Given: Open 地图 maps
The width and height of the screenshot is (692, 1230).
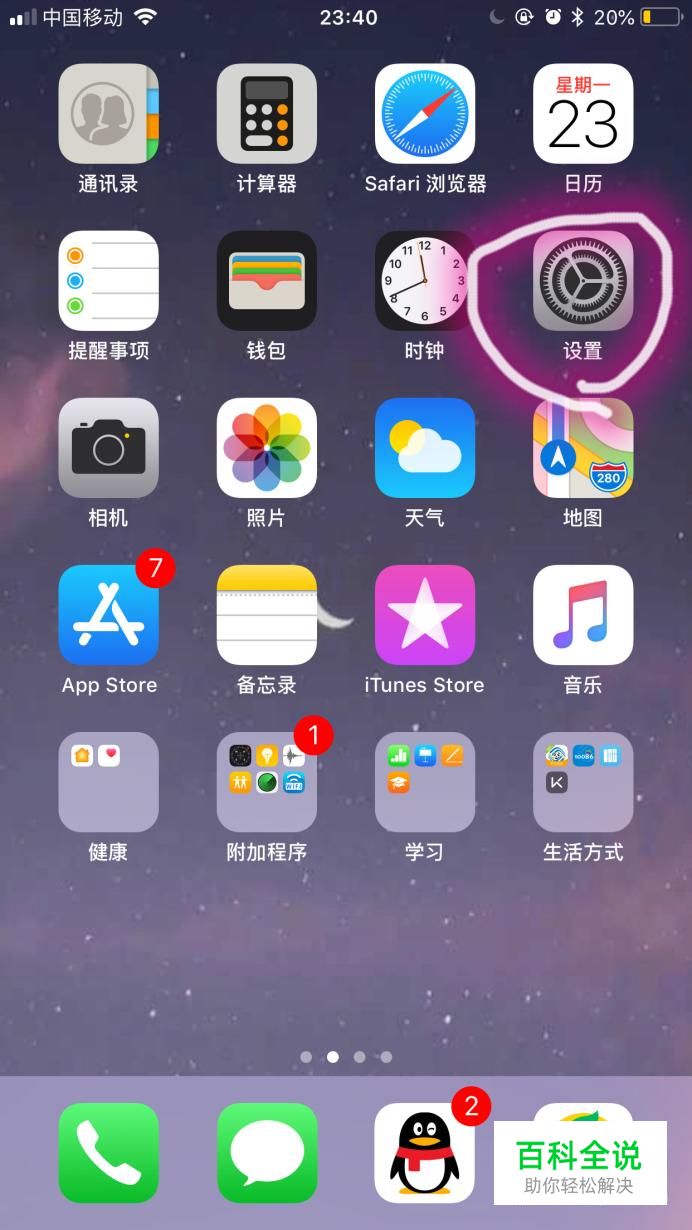Looking at the screenshot, I should click(582, 448).
